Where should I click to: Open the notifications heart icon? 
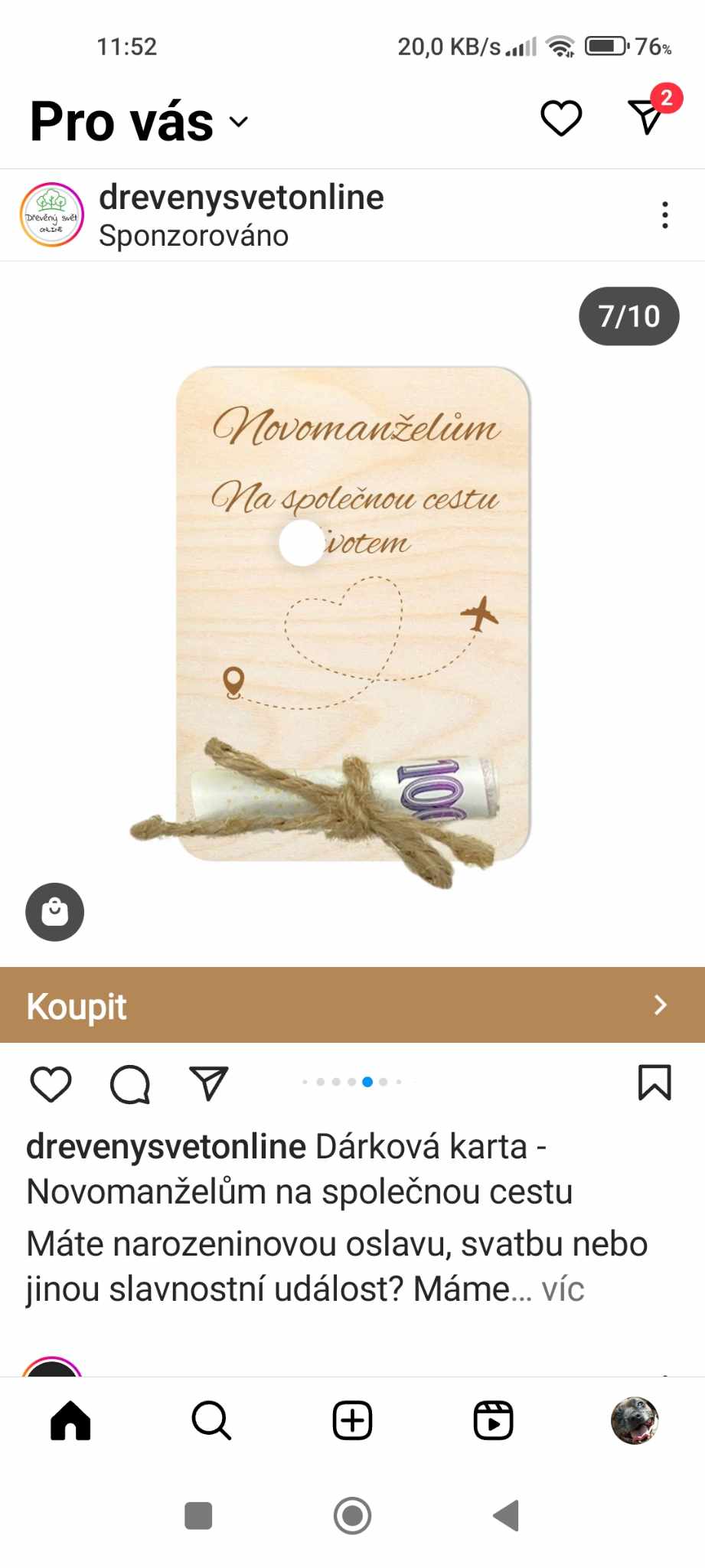pyautogui.click(x=561, y=119)
